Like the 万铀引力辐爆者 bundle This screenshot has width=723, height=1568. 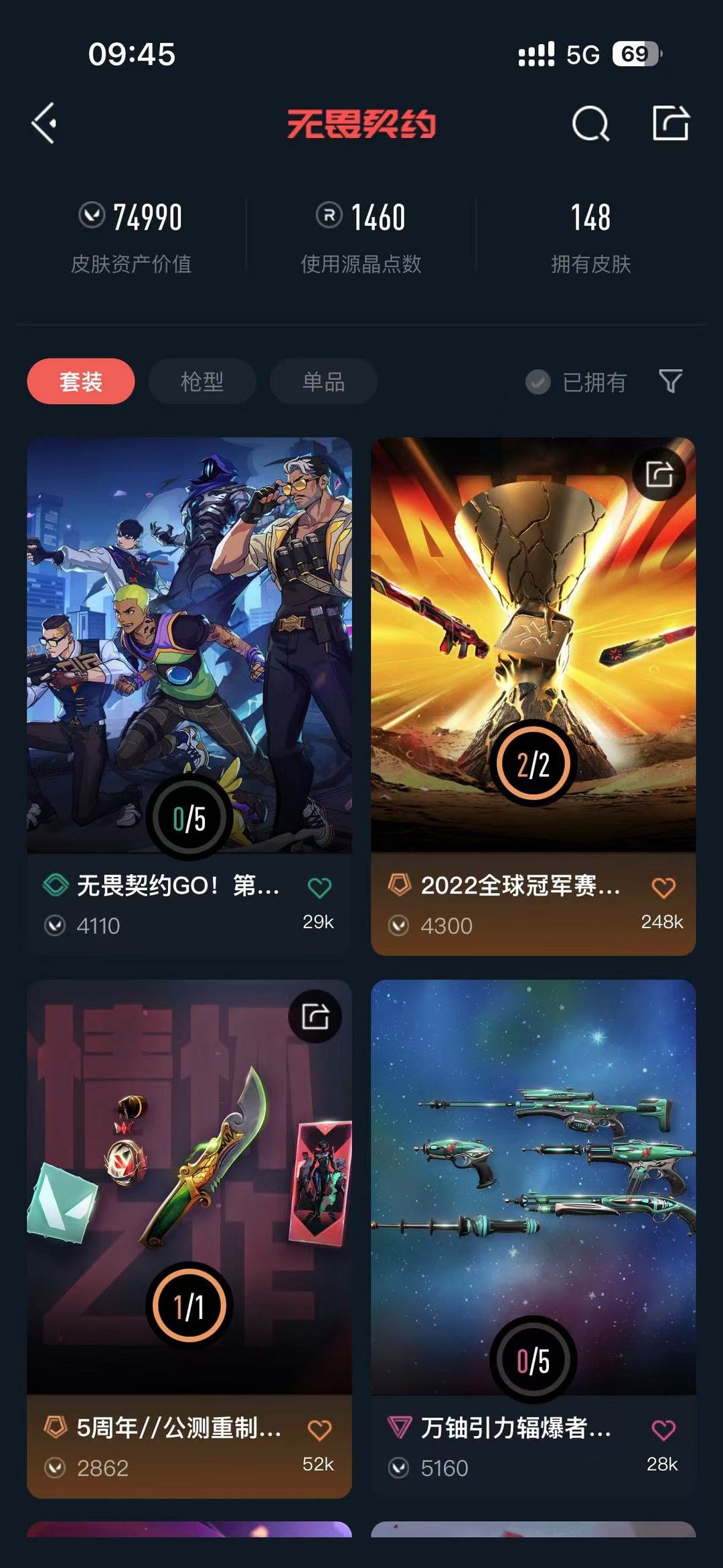point(663,1430)
